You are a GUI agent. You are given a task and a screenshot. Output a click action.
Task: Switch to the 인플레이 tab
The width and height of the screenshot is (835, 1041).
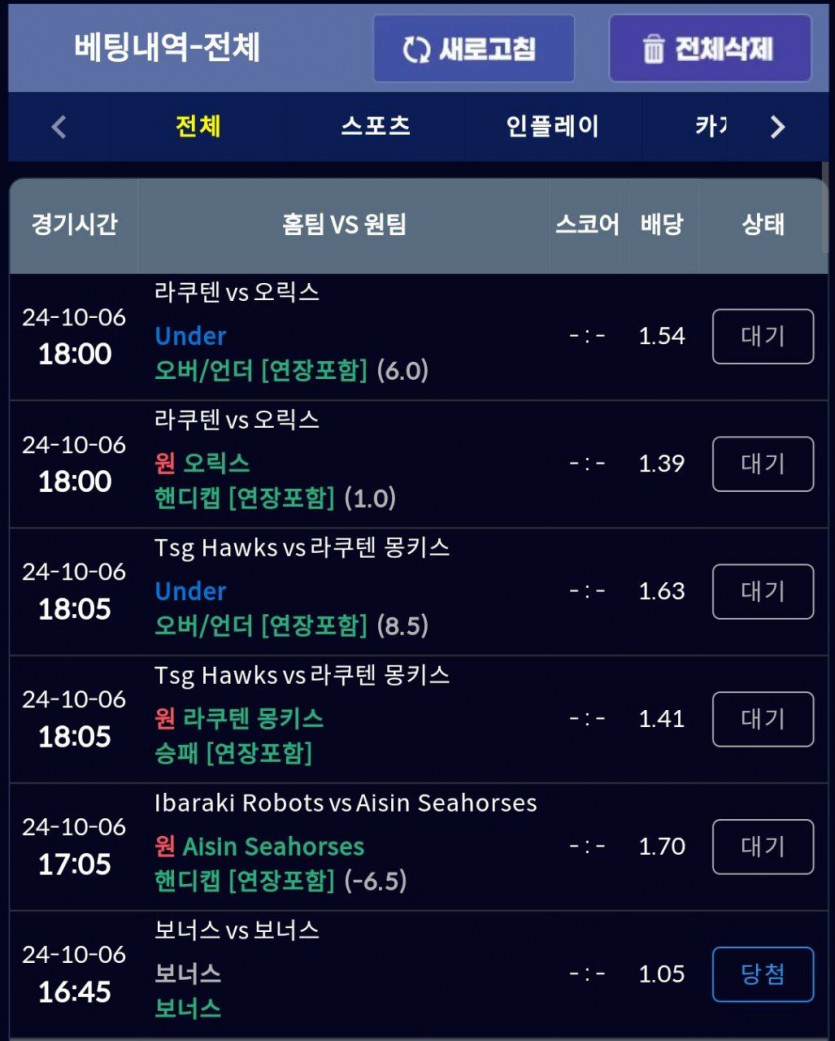coord(552,126)
